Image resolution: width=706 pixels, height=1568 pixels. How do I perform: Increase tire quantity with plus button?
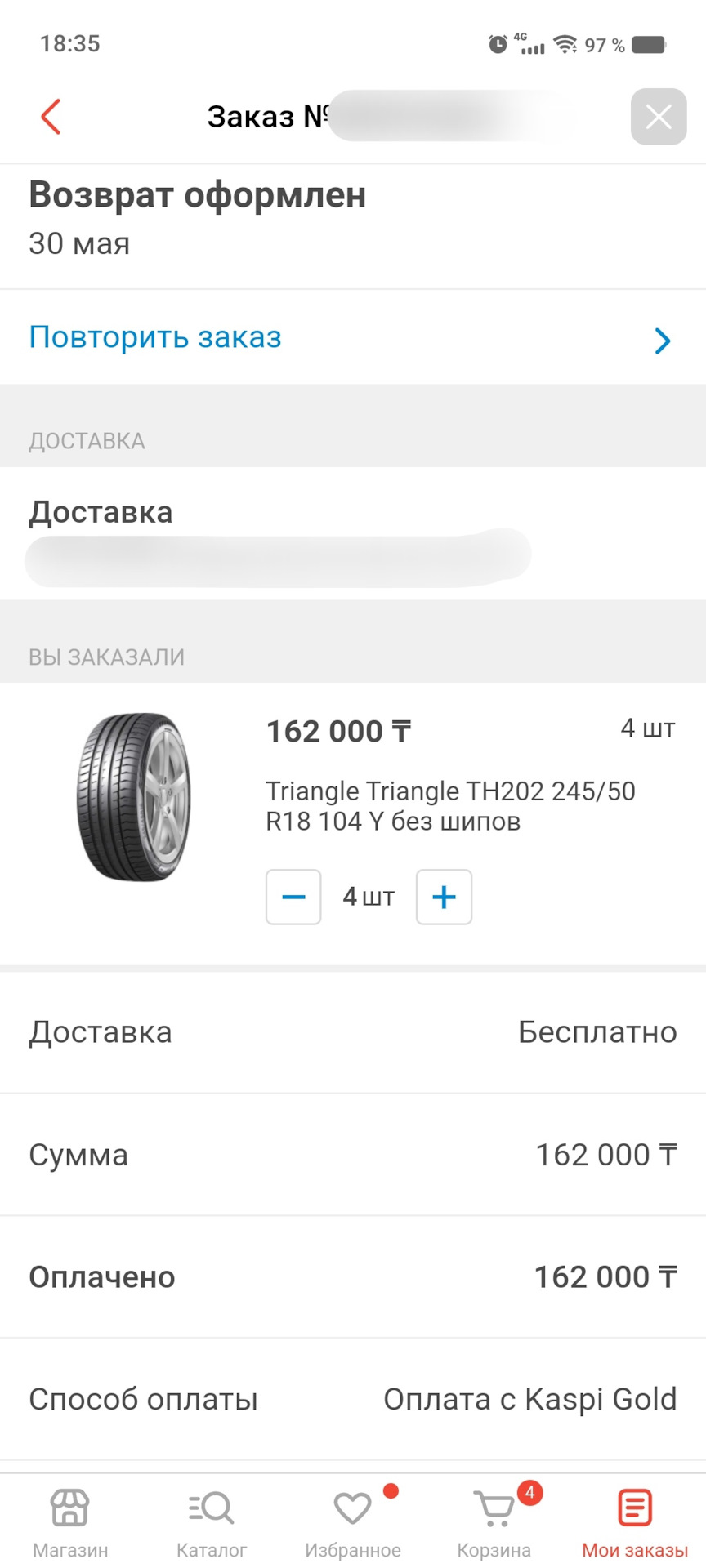tap(444, 897)
